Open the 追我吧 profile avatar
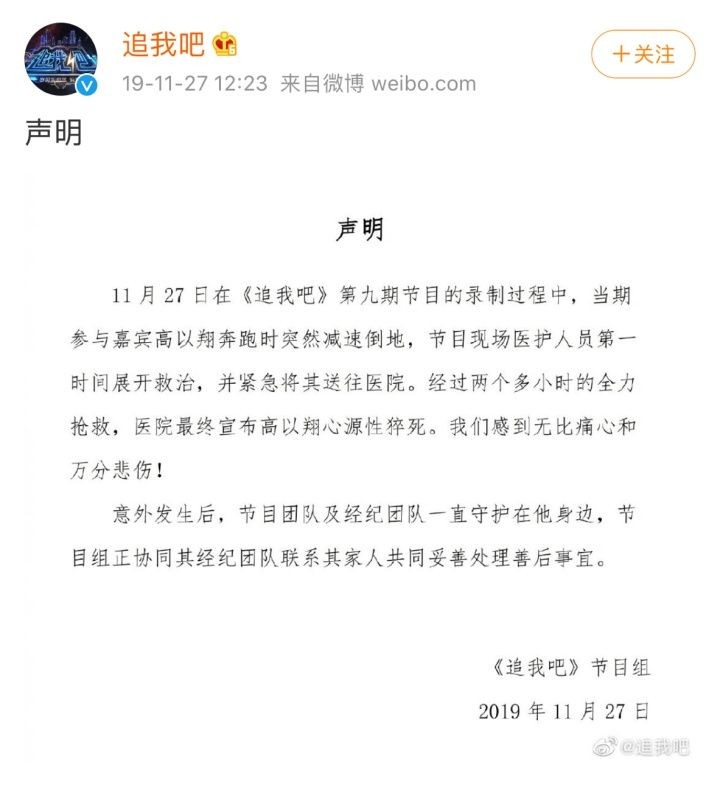Viewport: 720px width, 796px height. (61, 58)
